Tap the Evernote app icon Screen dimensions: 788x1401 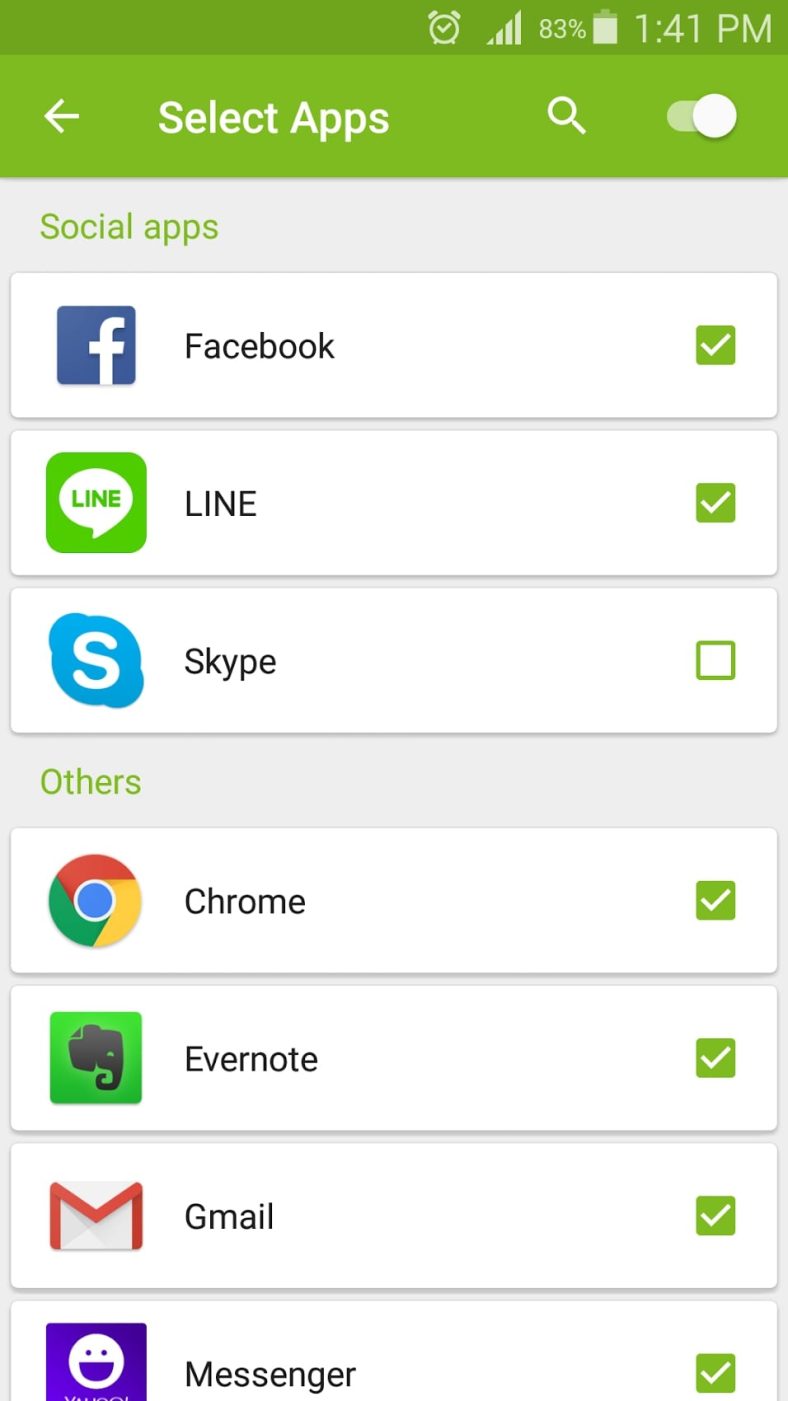[x=95, y=1058]
